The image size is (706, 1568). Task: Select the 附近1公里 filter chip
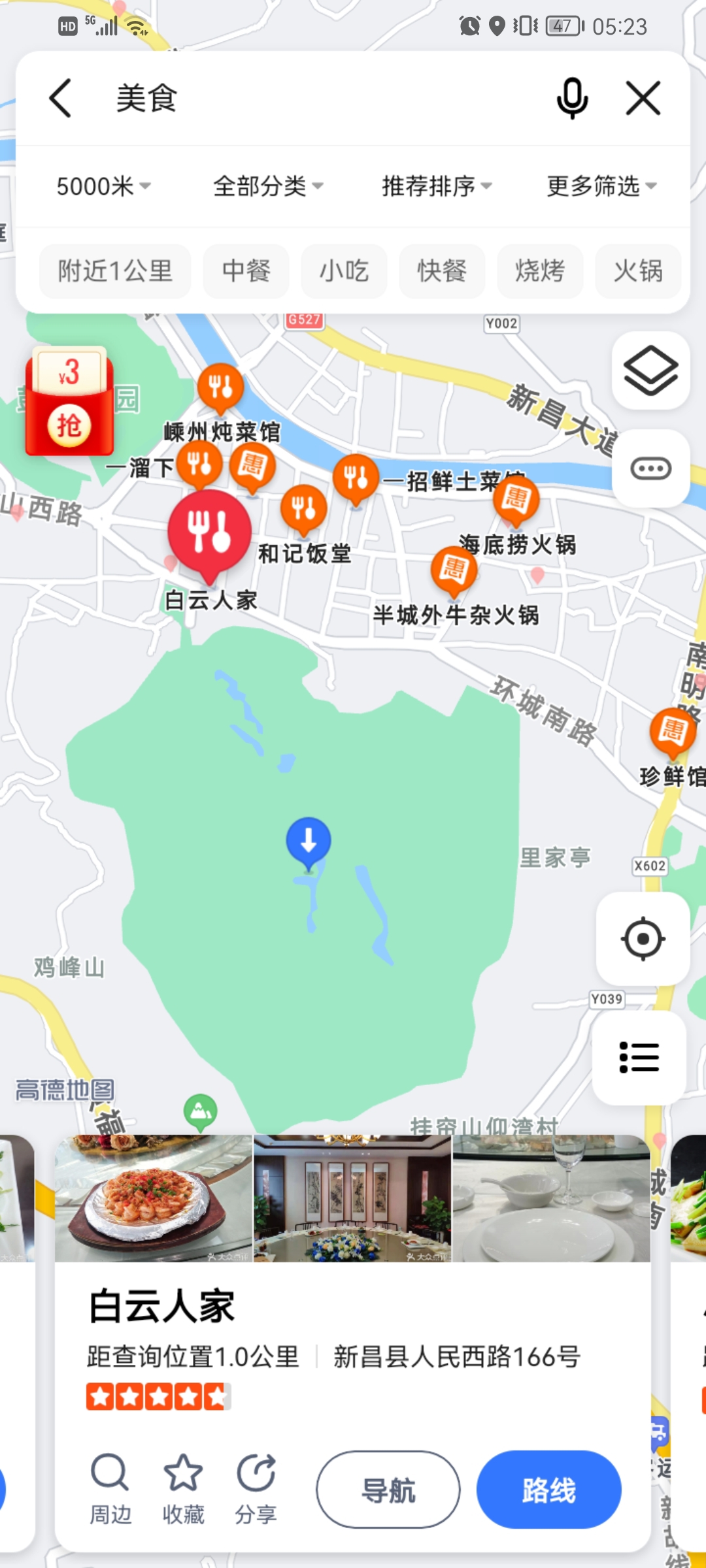pyautogui.click(x=115, y=271)
